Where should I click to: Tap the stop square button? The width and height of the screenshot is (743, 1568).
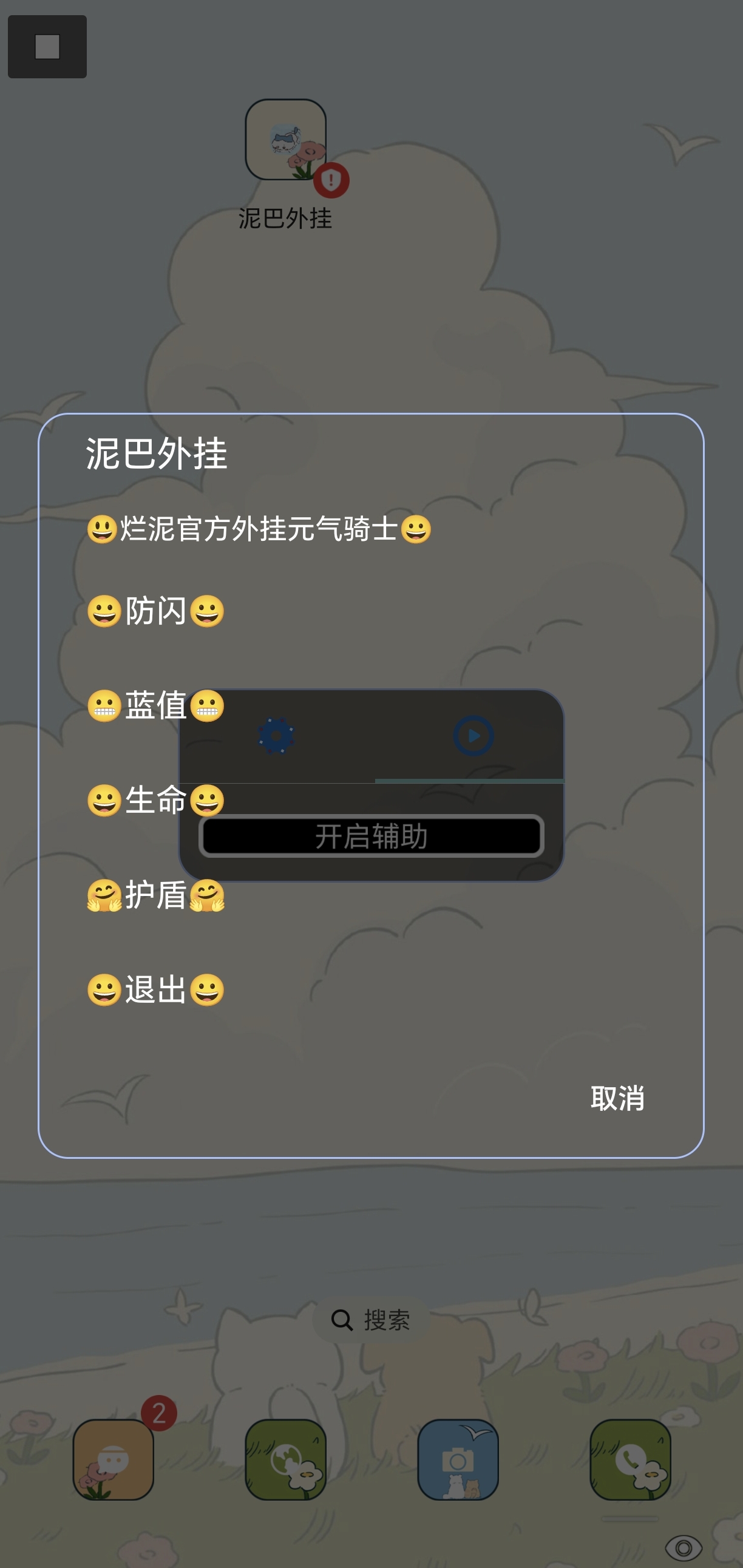[x=47, y=47]
